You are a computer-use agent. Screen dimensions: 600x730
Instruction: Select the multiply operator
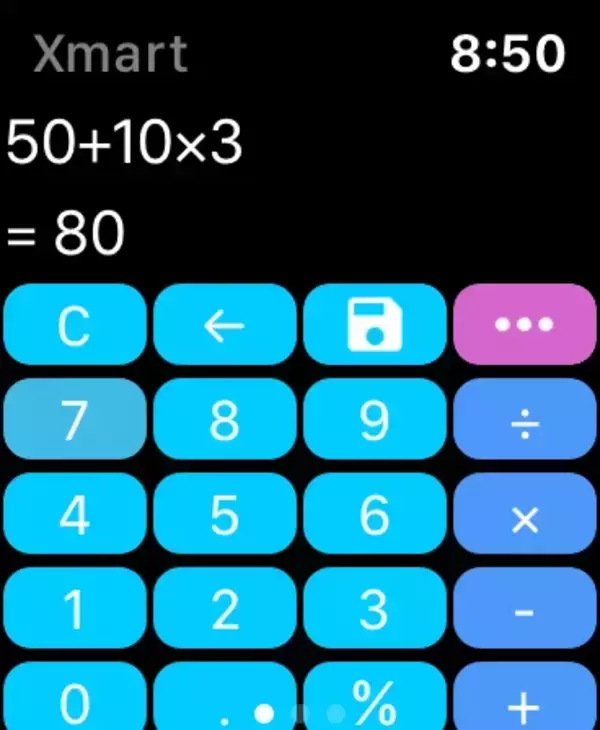tap(525, 515)
